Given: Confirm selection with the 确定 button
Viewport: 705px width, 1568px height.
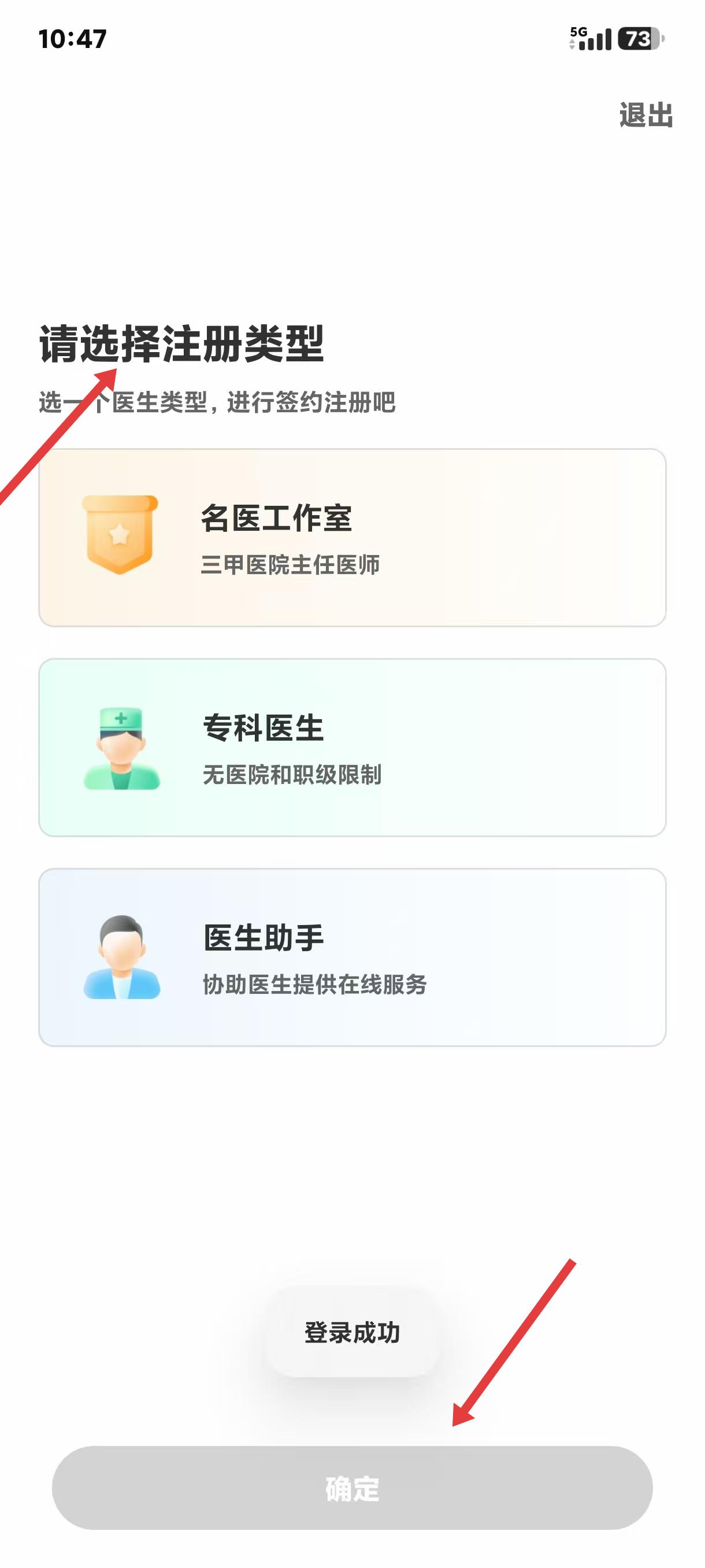Looking at the screenshot, I should tap(352, 1488).
